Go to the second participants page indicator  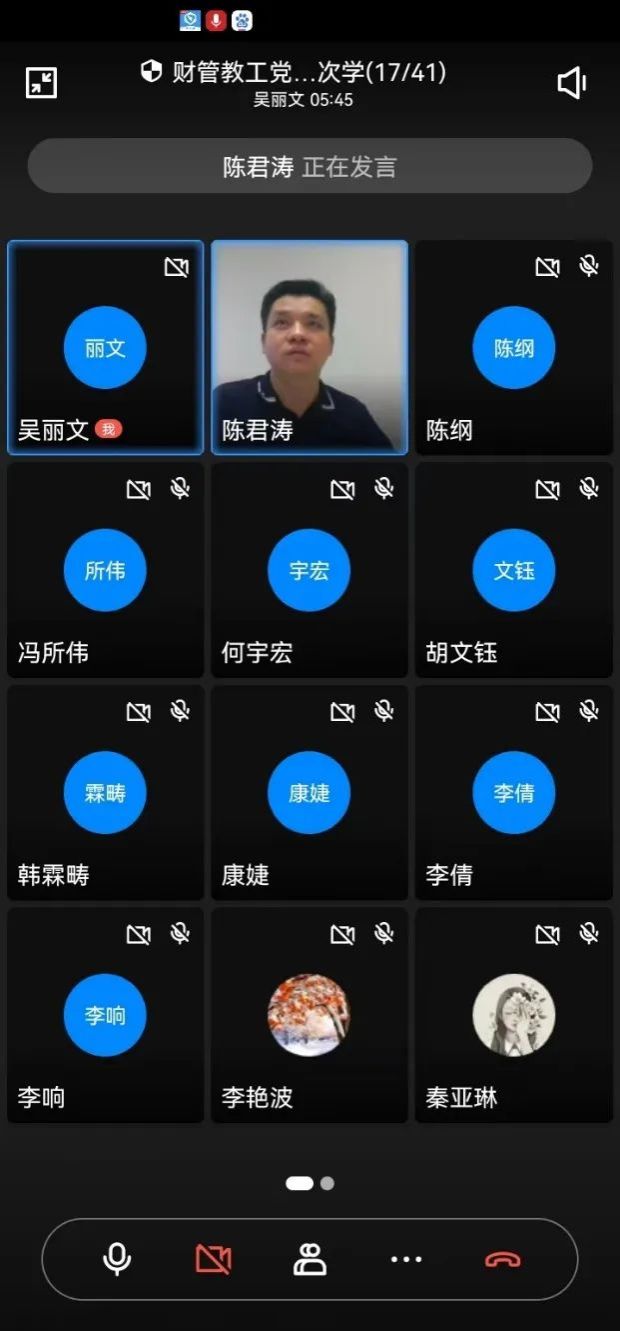pos(327,1183)
